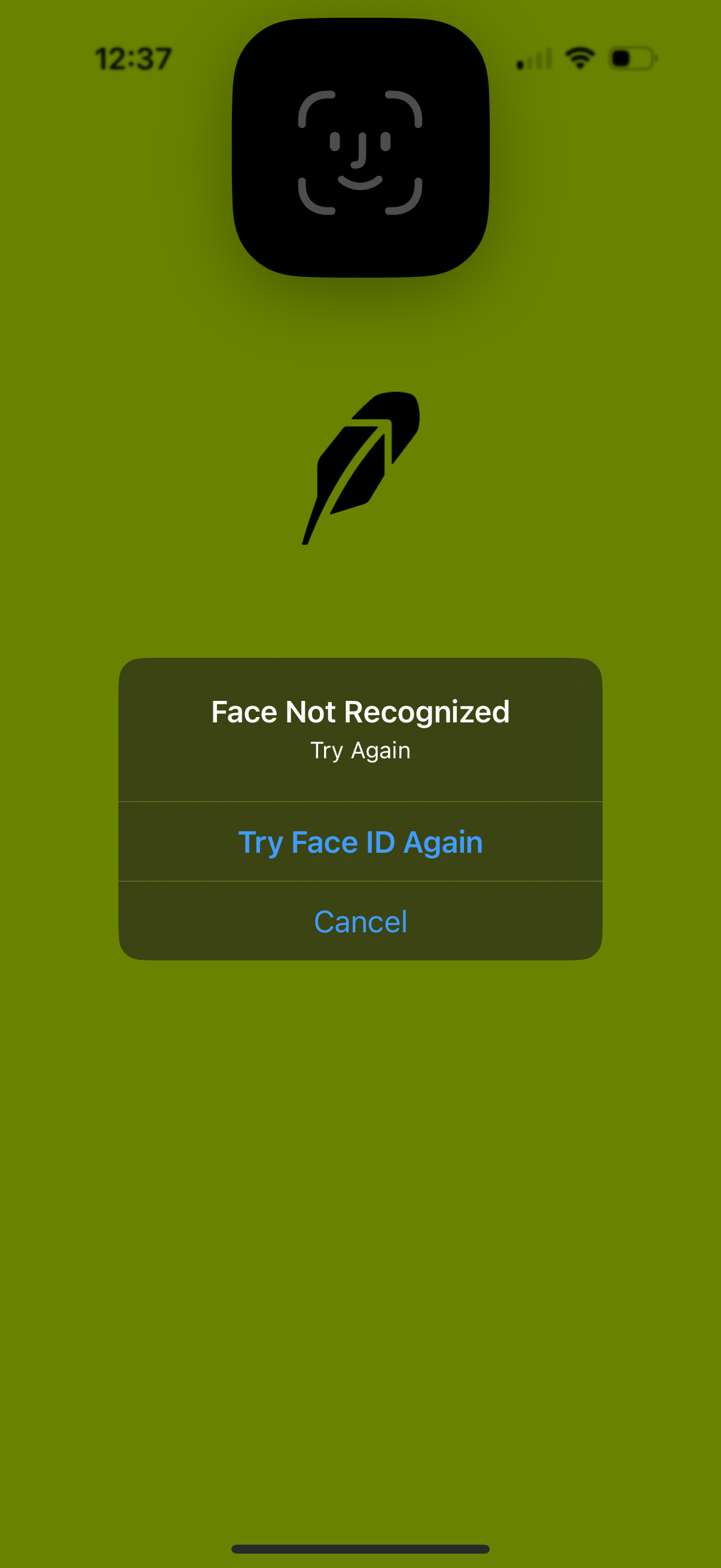The height and width of the screenshot is (1568, 721).
Task: Tap the Face Not Recognized title
Action: point(361,711)
